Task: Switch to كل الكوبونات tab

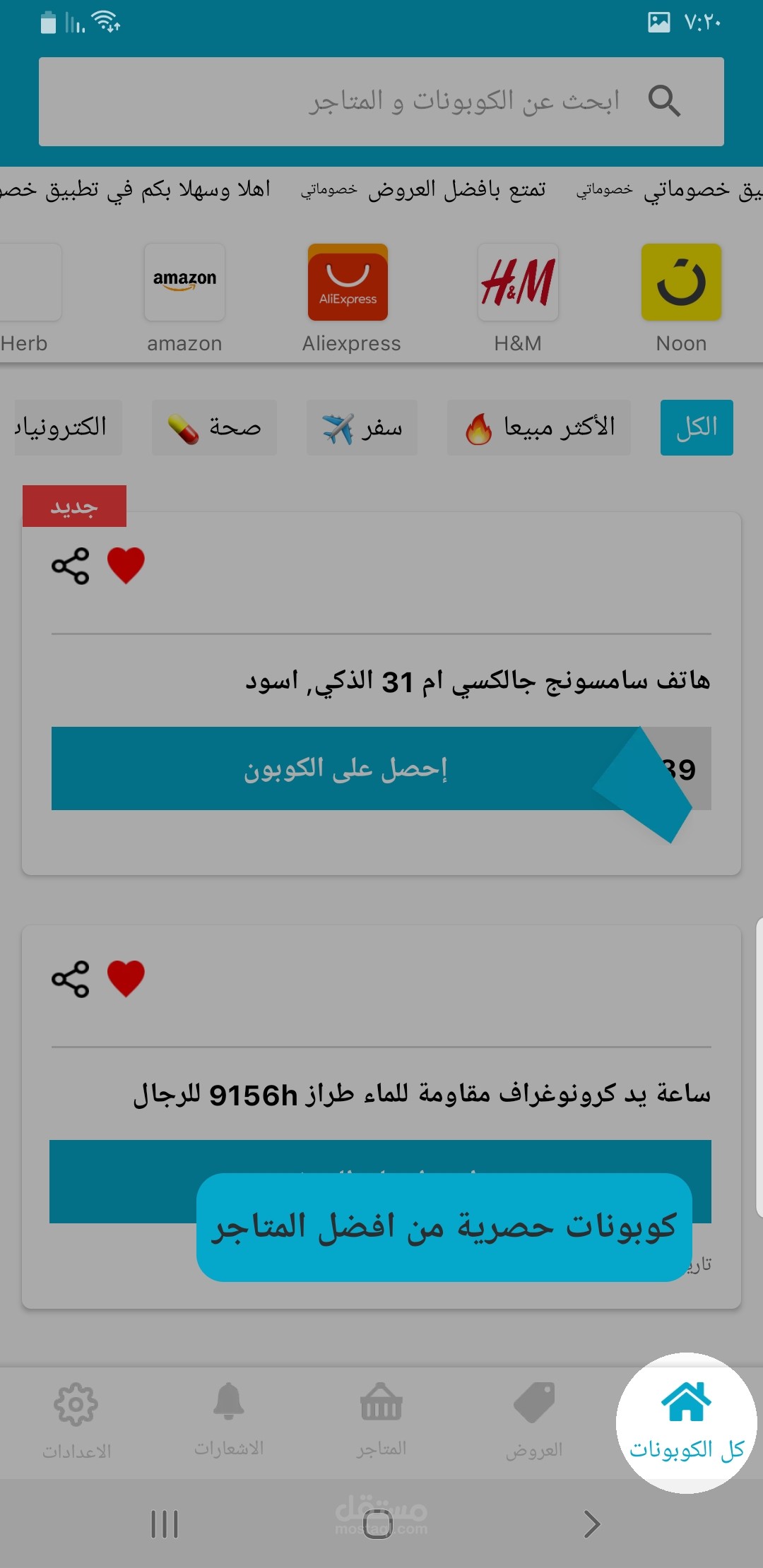Action: point(686,1423)
